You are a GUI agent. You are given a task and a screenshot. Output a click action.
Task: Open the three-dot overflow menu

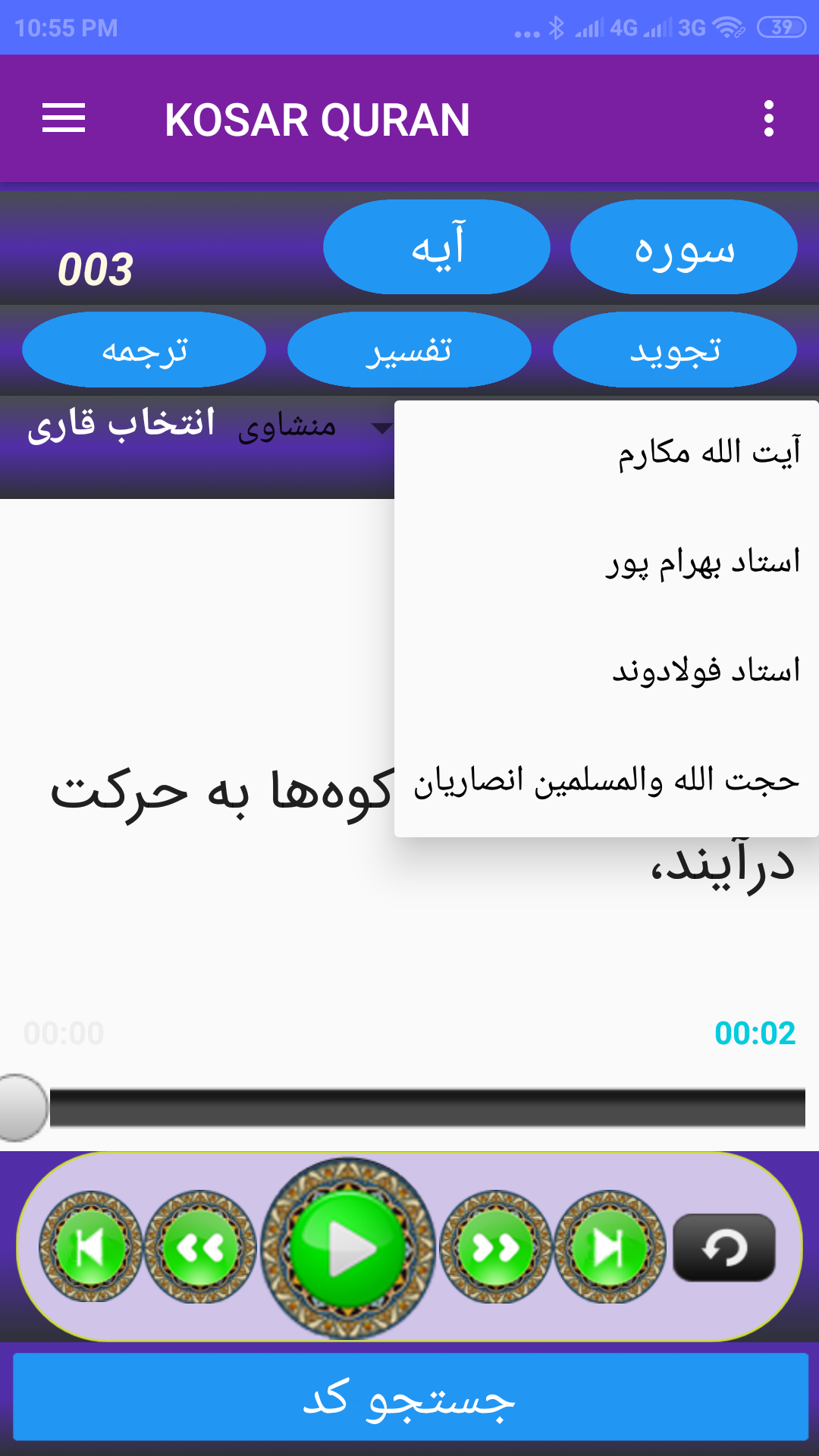coord(769,118)
